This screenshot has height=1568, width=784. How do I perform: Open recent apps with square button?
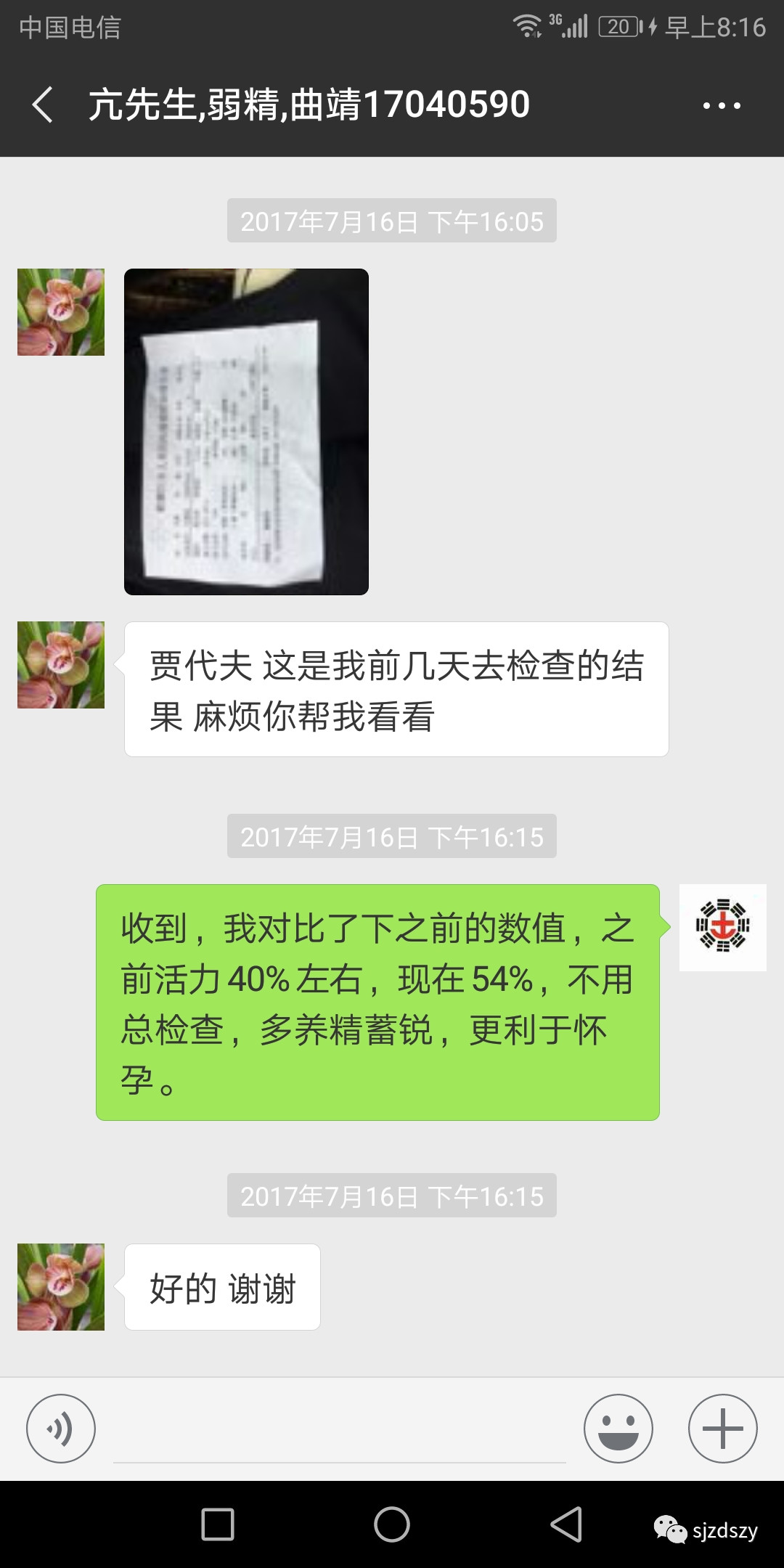tap(218, 1524)
